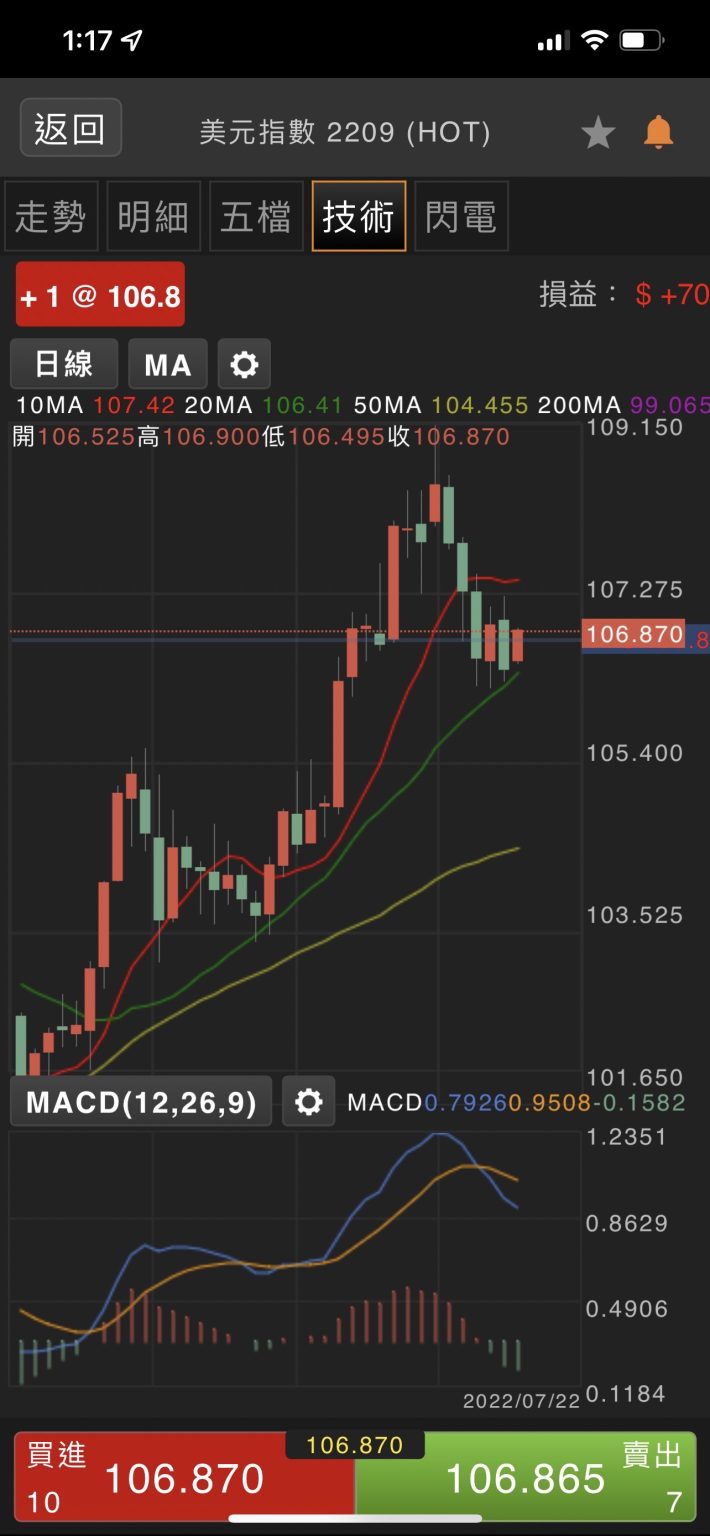Change the MACD(12,26,9) indicator
Image resolution: width=710 pixels, height=1536 pixels.
pyautogui.click(x=140, y=1102)
